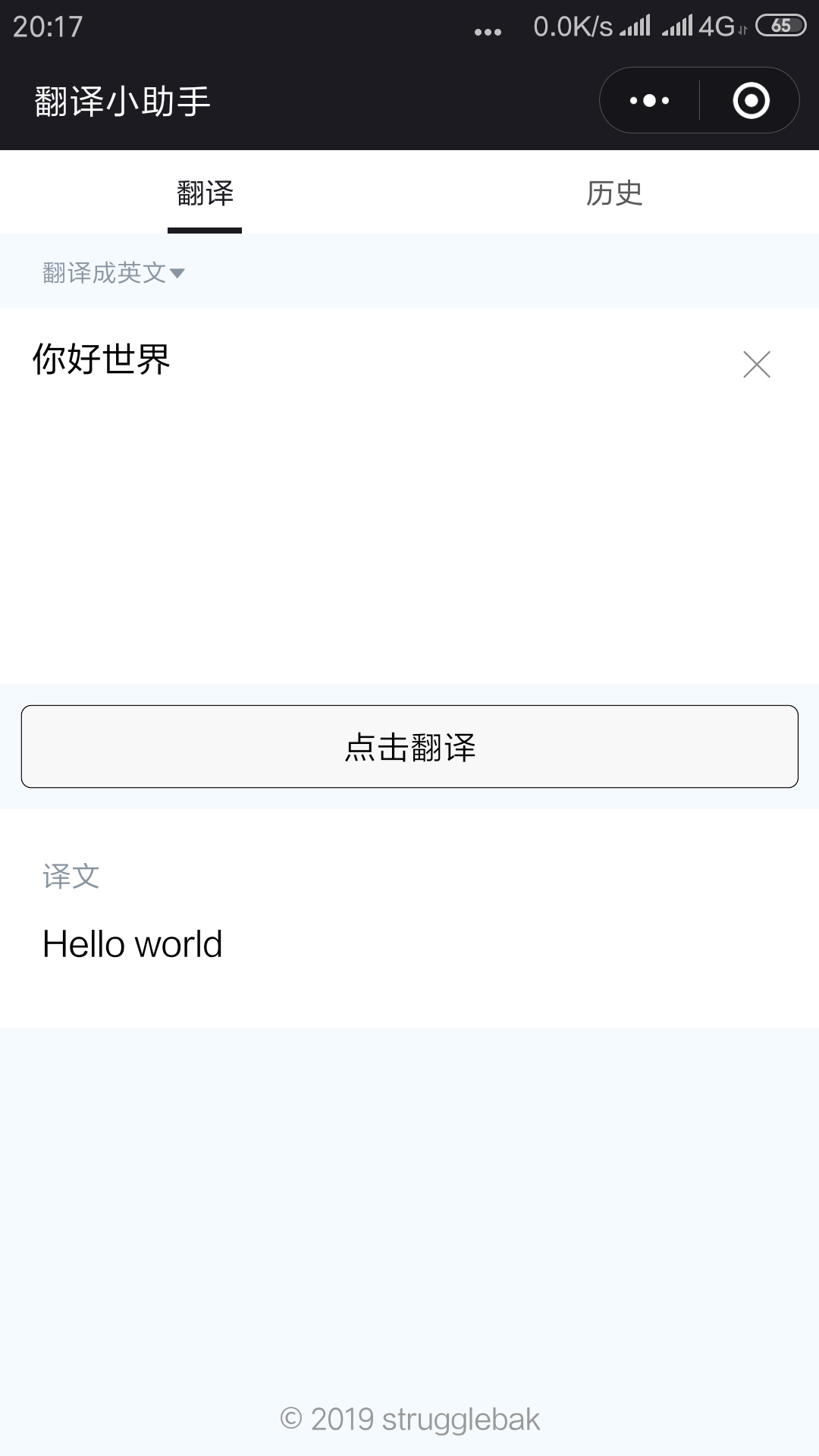This screenshot has width=819, height=1456.
Task: Clear the input text with the X
Action: point(756,365)
